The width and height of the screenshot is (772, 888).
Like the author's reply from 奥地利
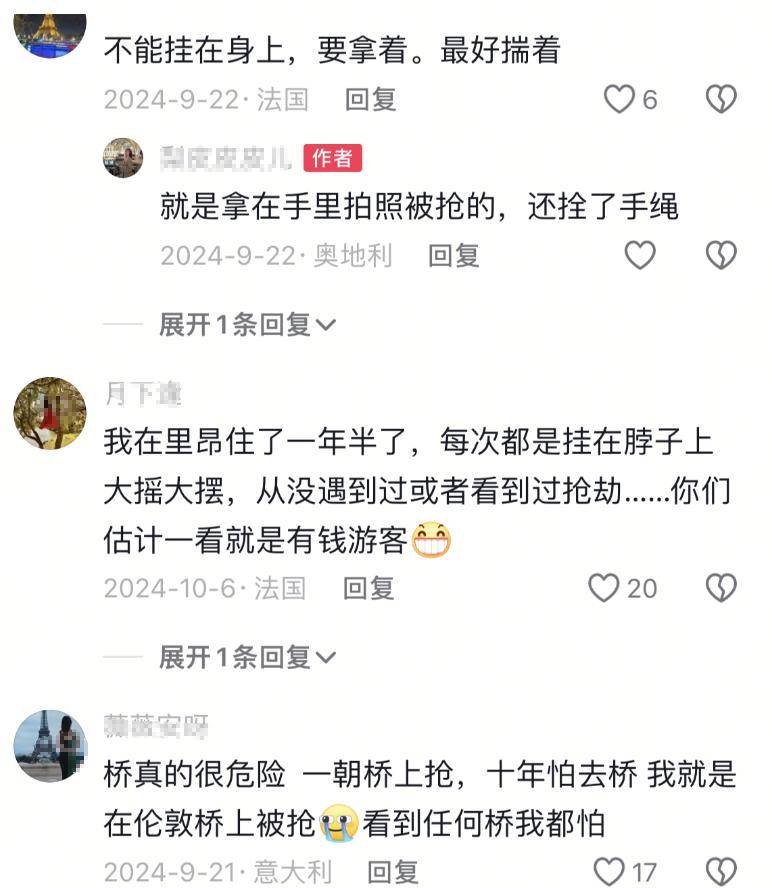[640, 256]
